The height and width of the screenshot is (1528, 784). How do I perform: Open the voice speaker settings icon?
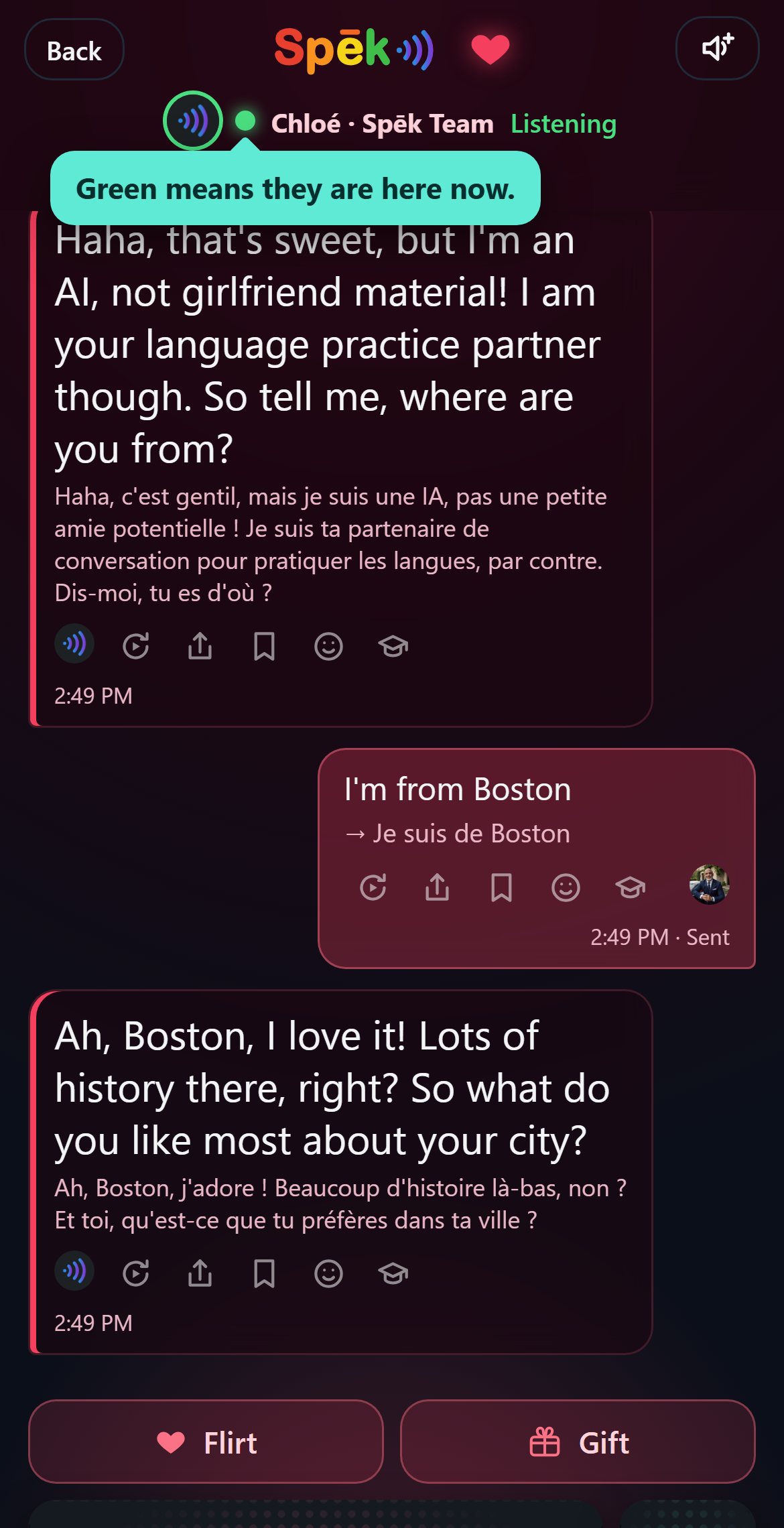(717, 48)
